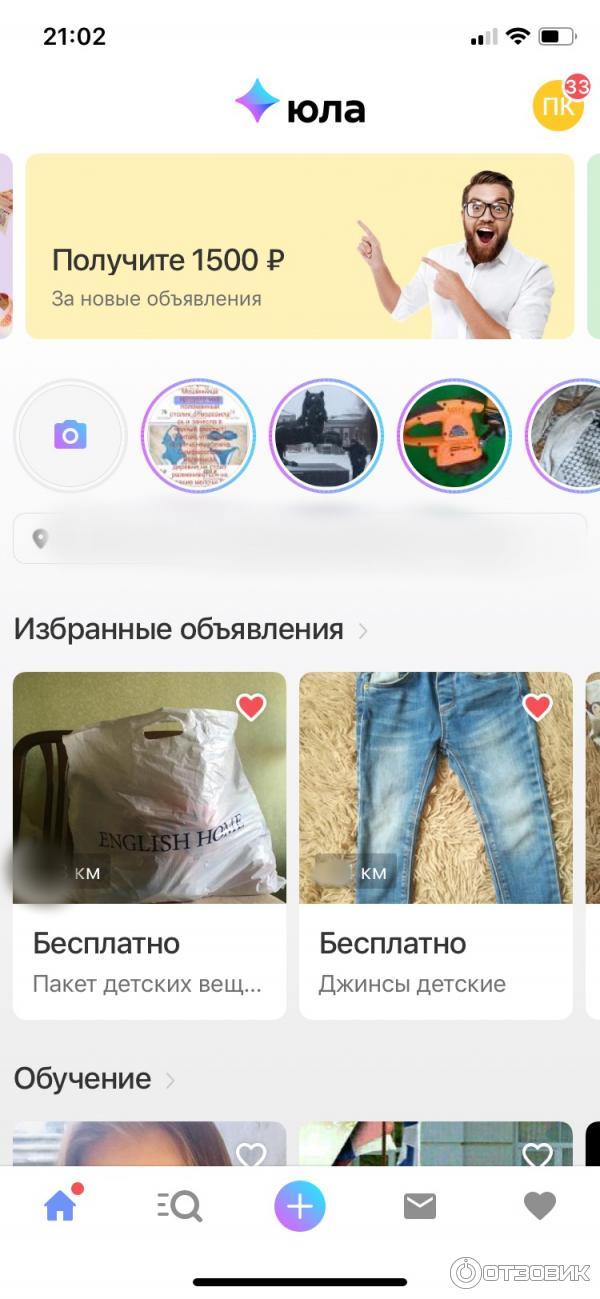The height and width of the screenshot is (1299, 600).
Task: Go to the home tab
Action: point(61,1206)
